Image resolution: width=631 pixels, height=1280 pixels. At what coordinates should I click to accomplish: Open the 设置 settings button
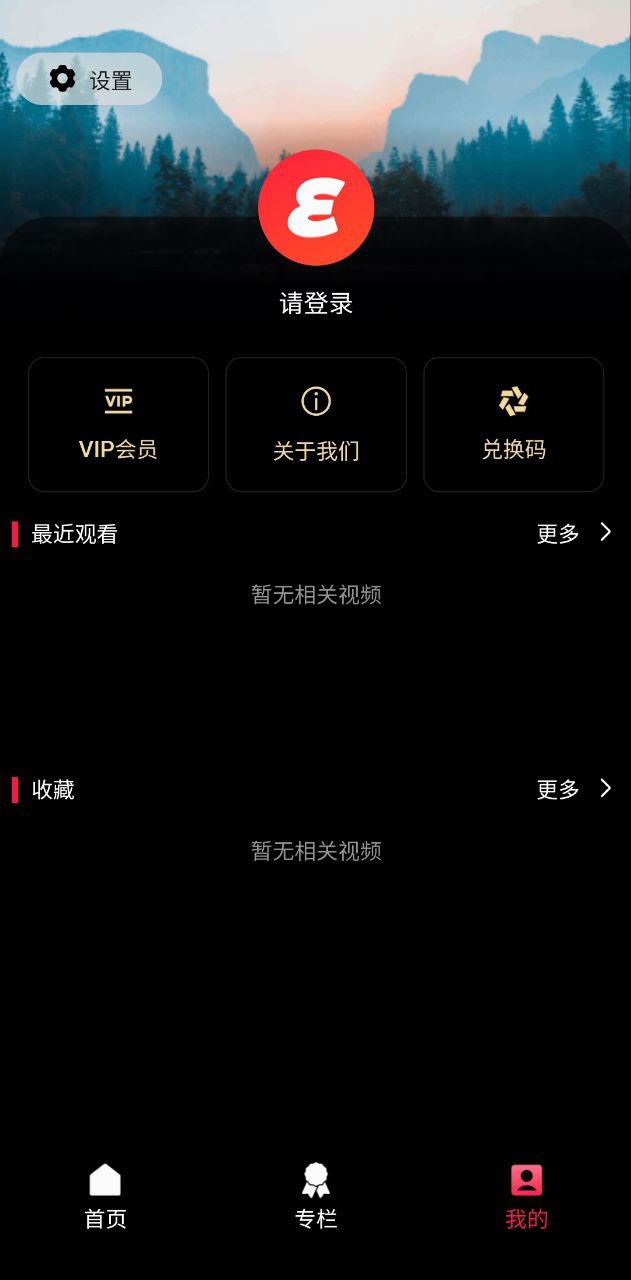click(x=89, y=80)
